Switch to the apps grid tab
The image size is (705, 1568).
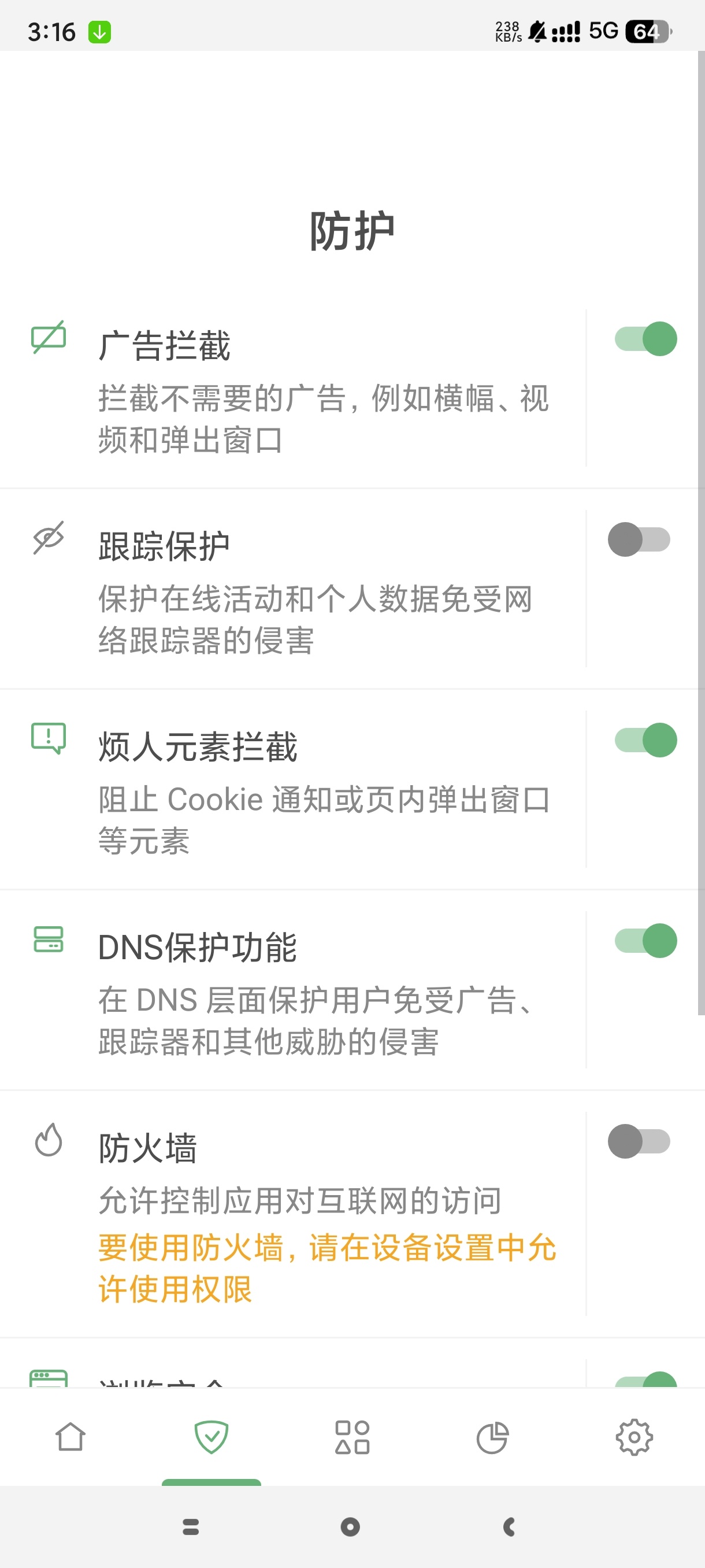(x=352, y=1437)
